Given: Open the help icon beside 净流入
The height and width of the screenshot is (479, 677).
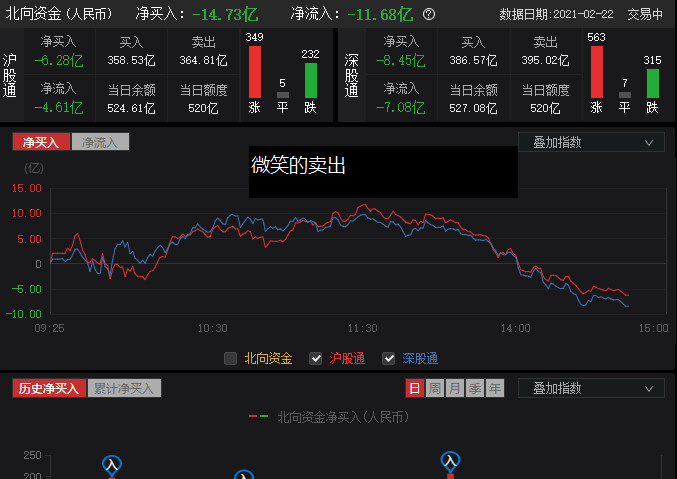Looking at the screenshot, I should (429, 15).
